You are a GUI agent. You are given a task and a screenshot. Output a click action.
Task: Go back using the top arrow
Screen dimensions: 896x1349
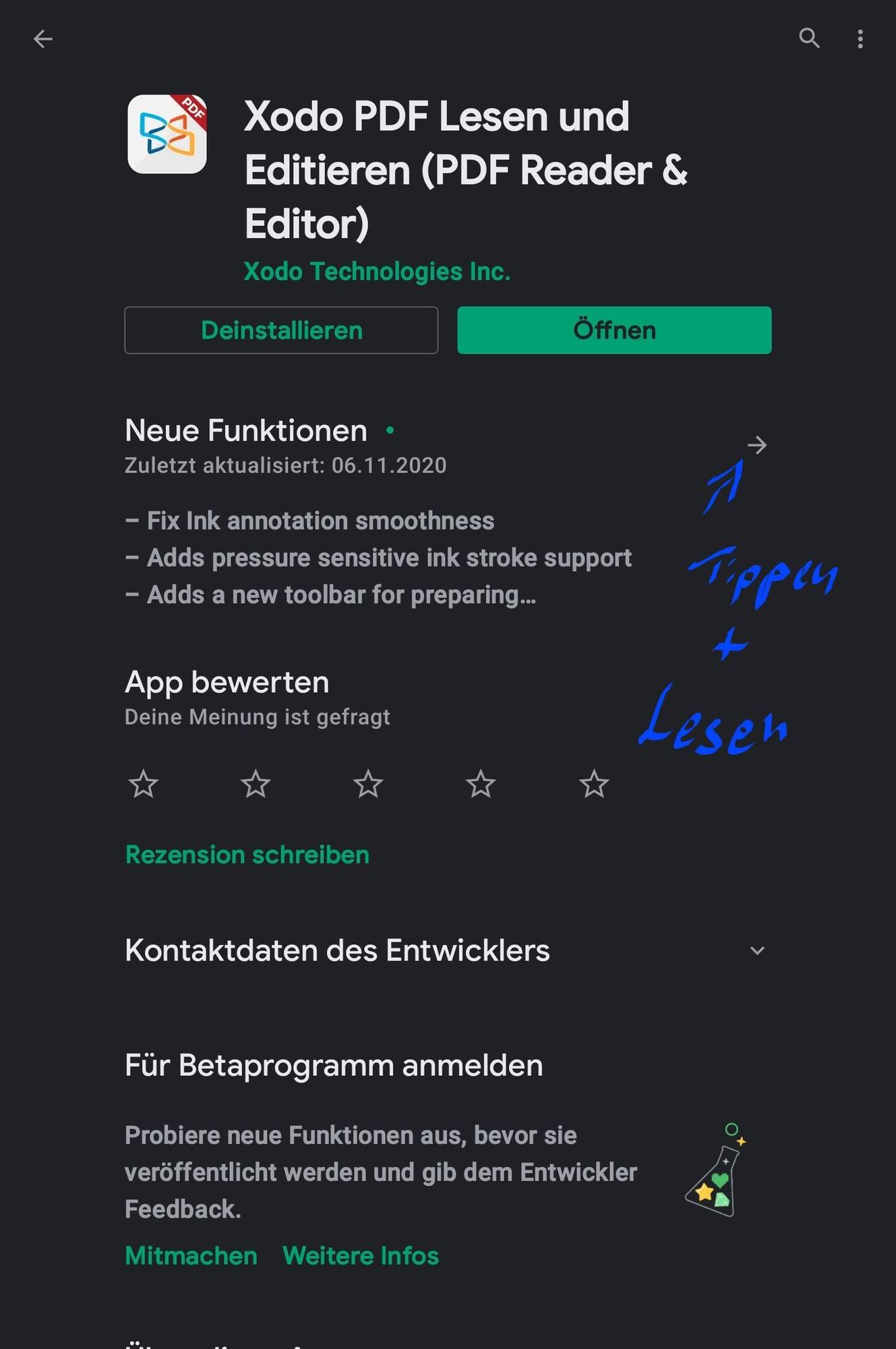[43, 39]
